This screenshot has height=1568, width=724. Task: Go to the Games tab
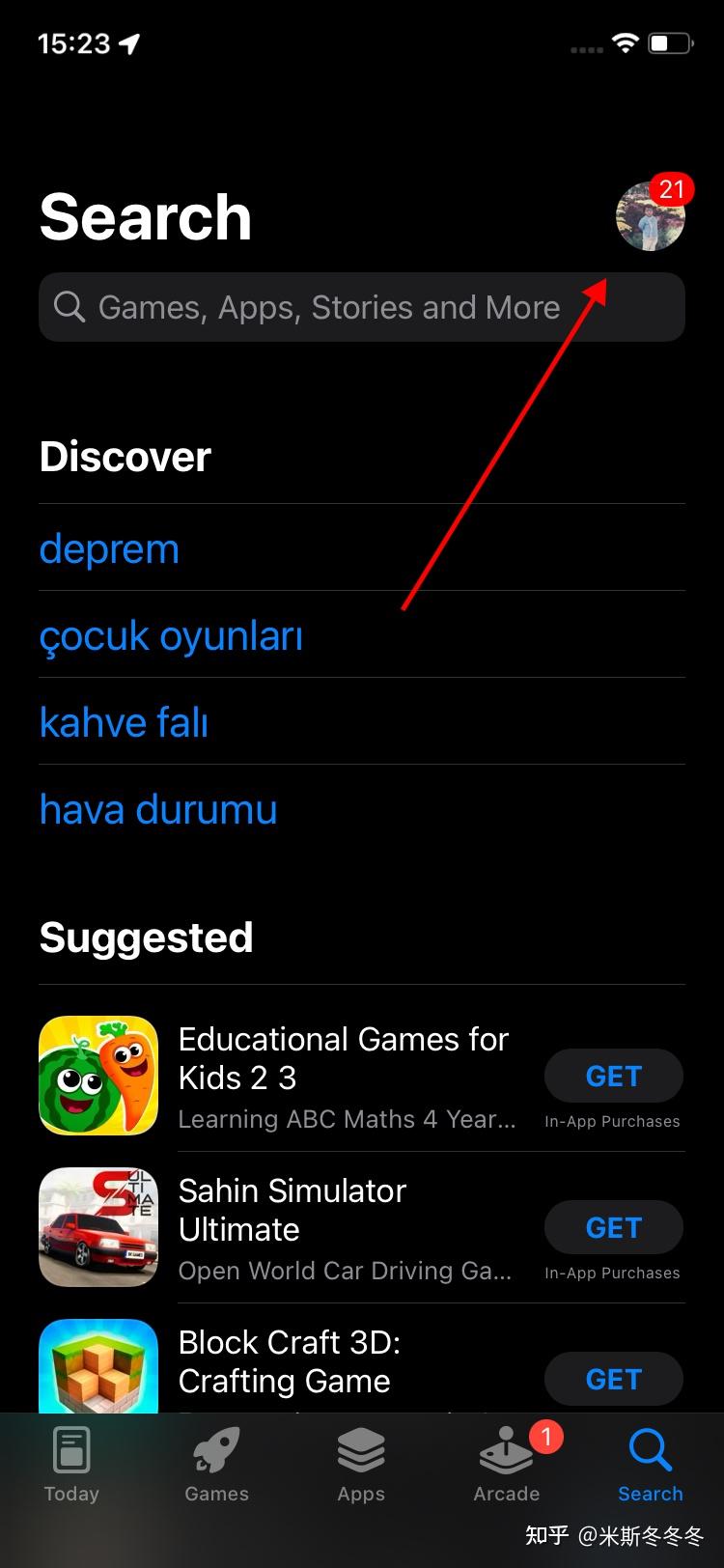click(x=216, y=1464)
